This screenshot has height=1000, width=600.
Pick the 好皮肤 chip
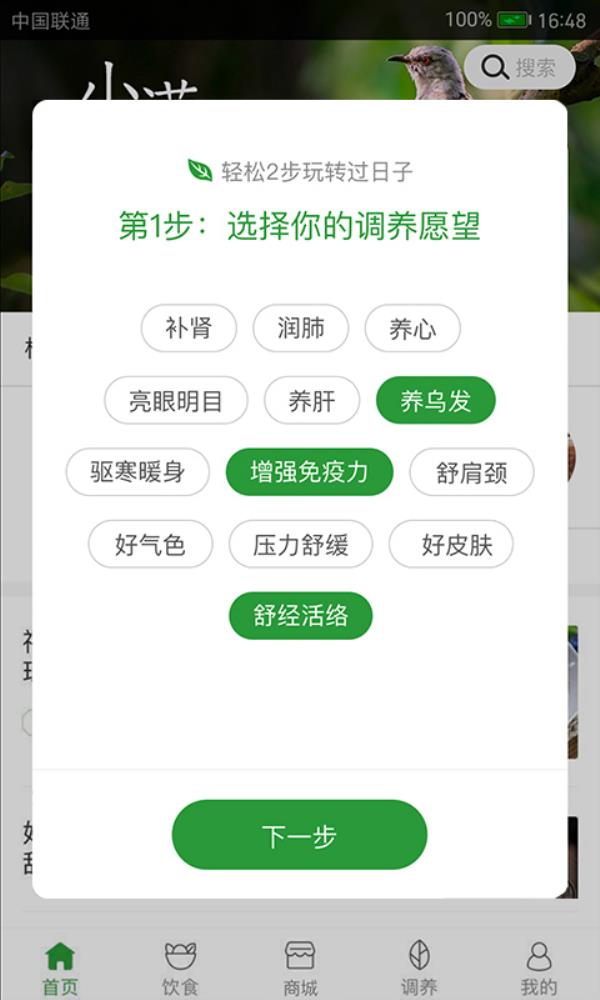451,545
